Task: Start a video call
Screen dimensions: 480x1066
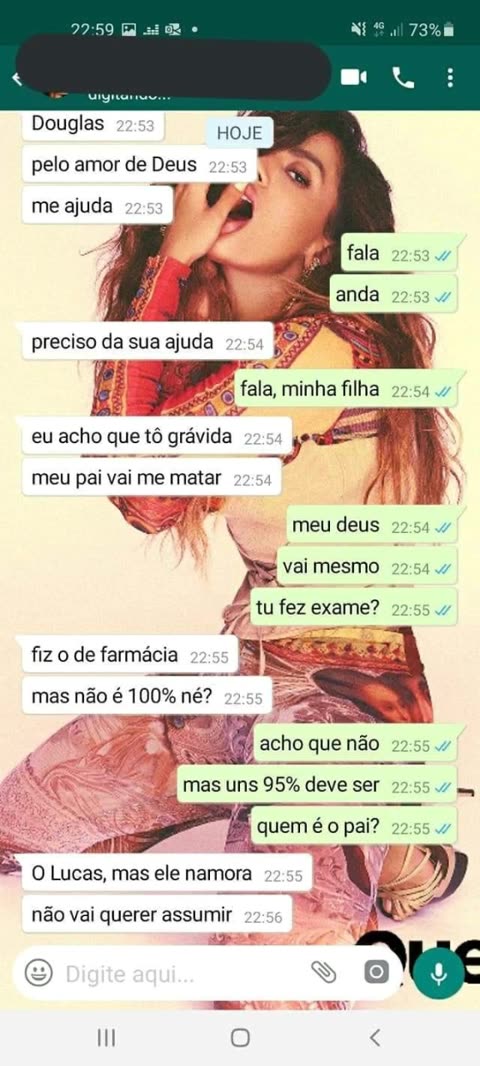Action: click(354, 78)
